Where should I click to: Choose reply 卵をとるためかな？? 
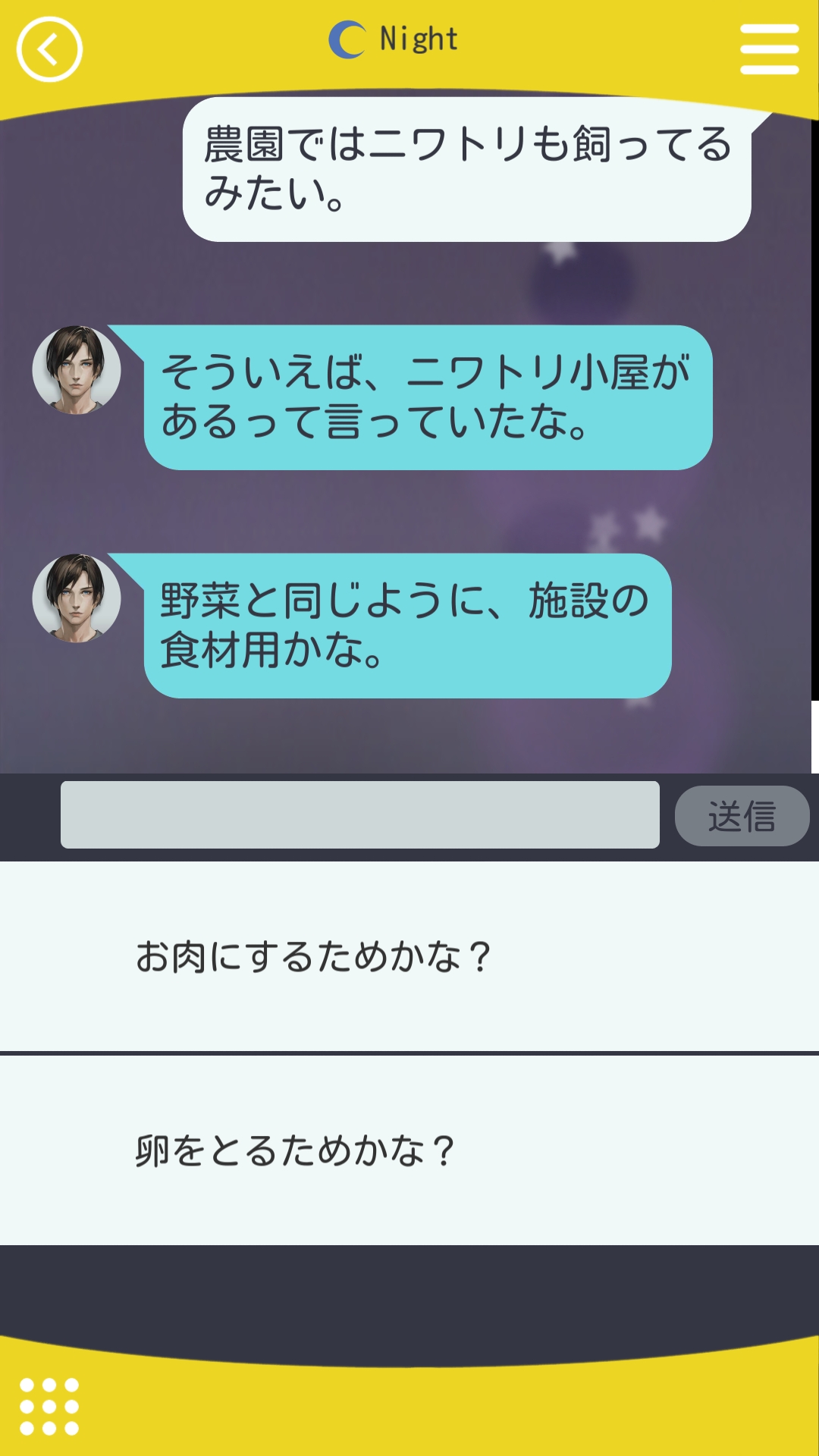pos(409,1150)
